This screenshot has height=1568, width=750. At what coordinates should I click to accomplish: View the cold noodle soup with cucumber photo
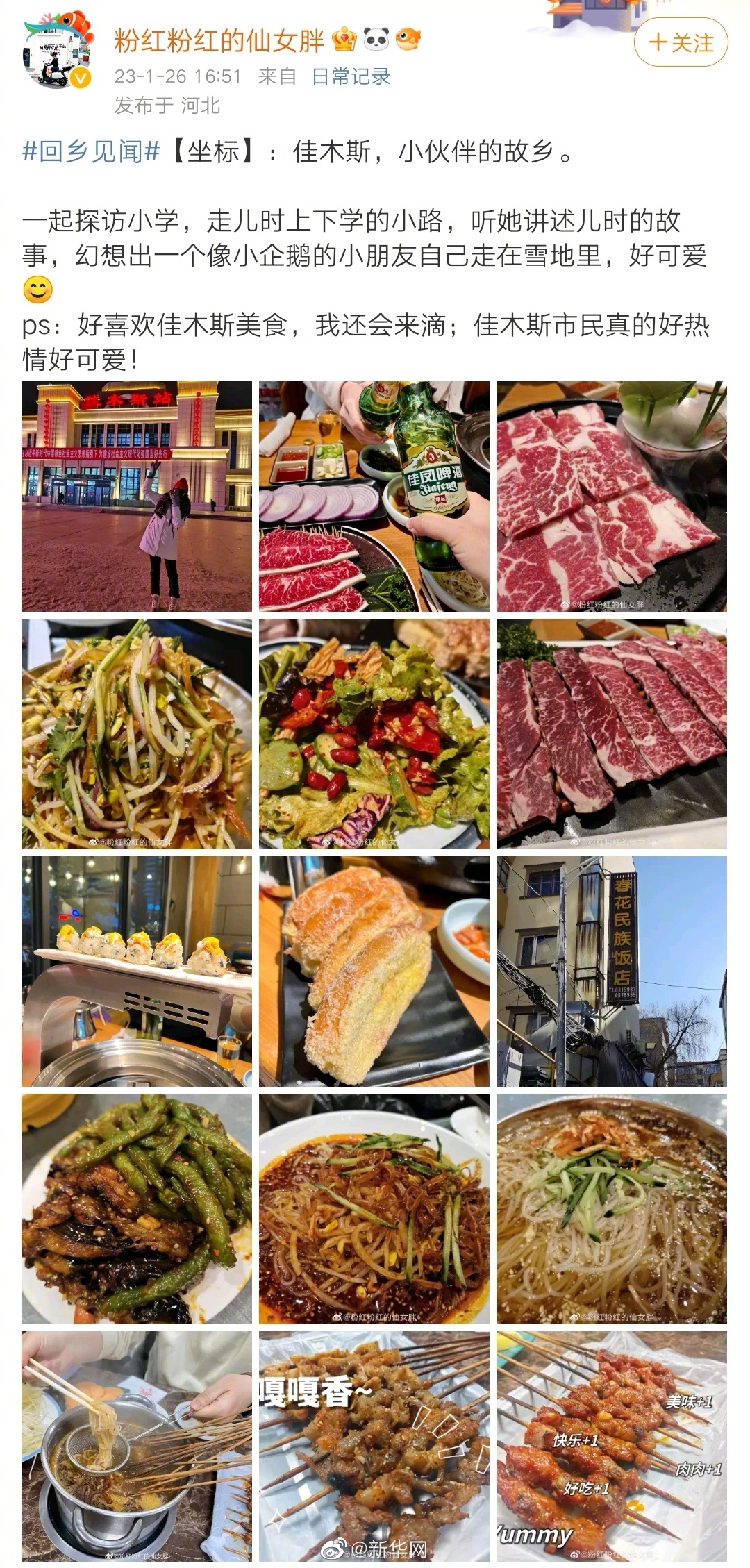611,1209
